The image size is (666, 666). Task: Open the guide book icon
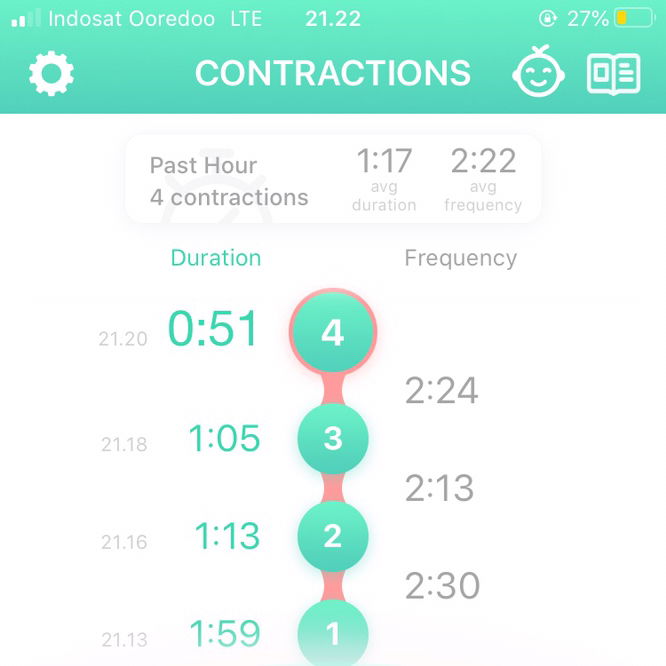613,73
